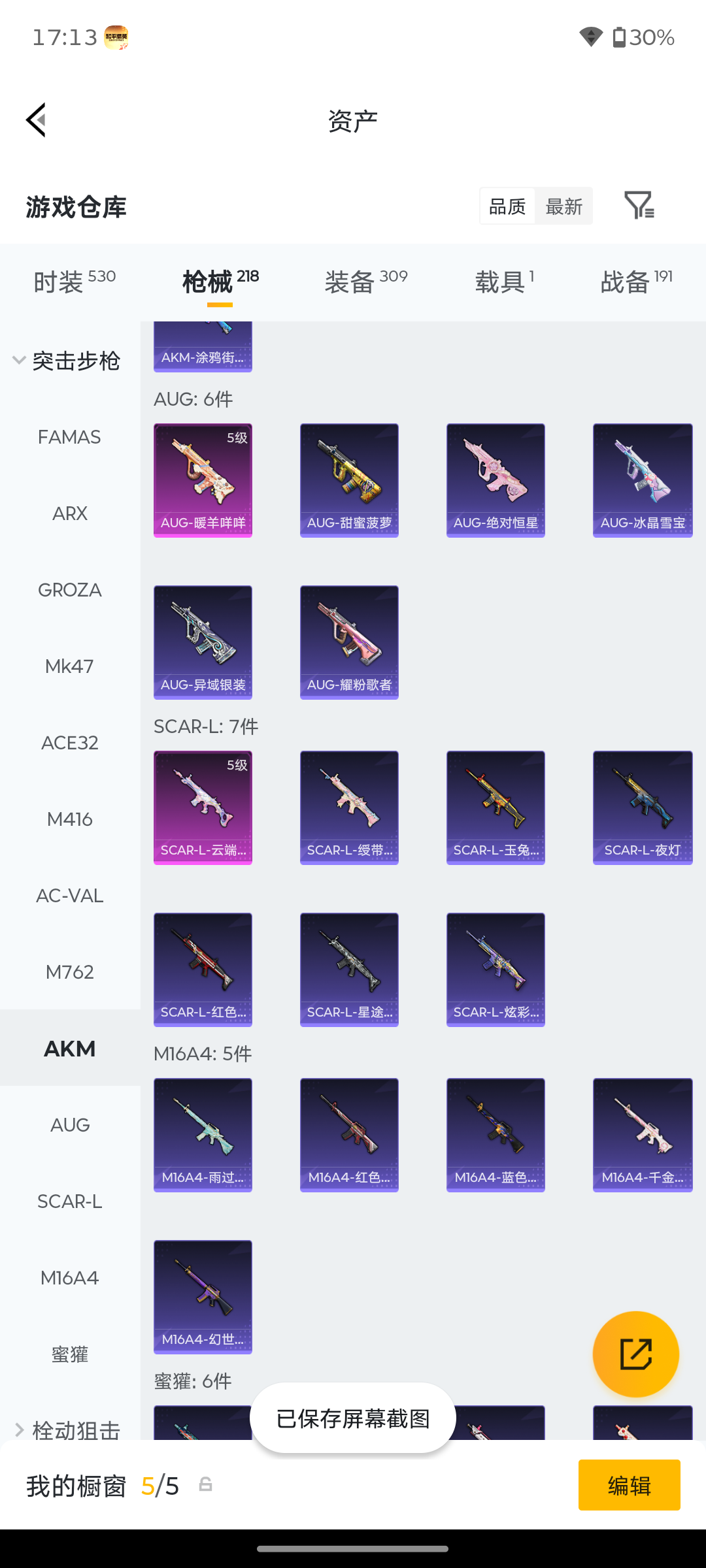Switch to the 载具 tab

505,282
